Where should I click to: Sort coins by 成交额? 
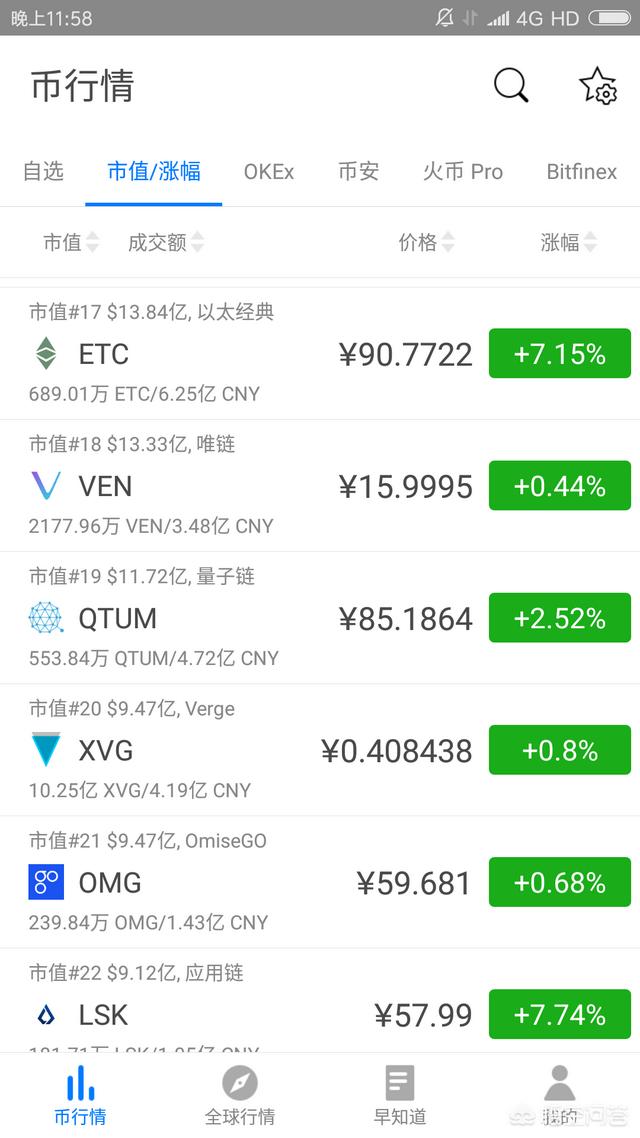pyautogui.click(x=166, y=242)
